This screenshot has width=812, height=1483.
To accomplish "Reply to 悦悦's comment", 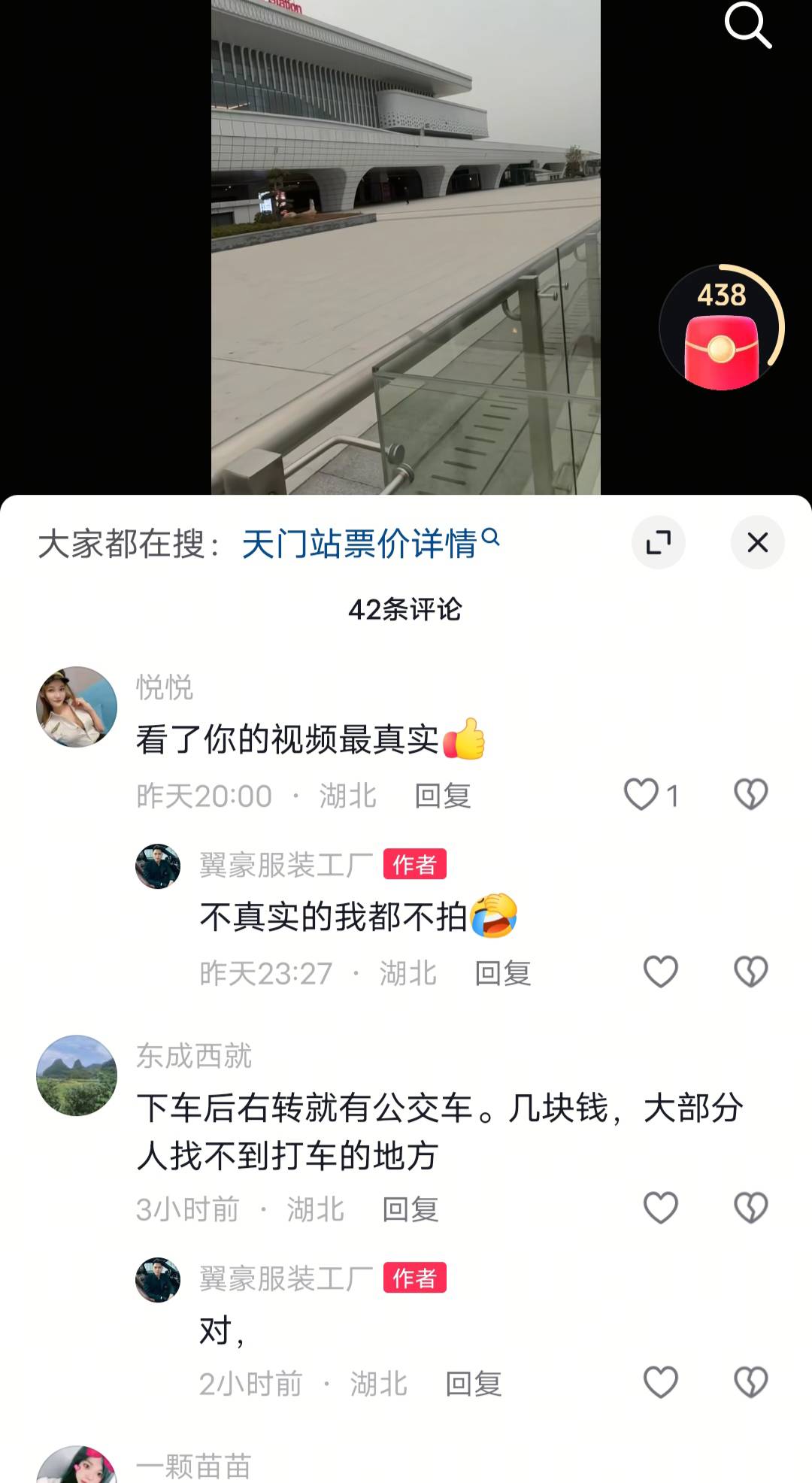I will 443,796.
